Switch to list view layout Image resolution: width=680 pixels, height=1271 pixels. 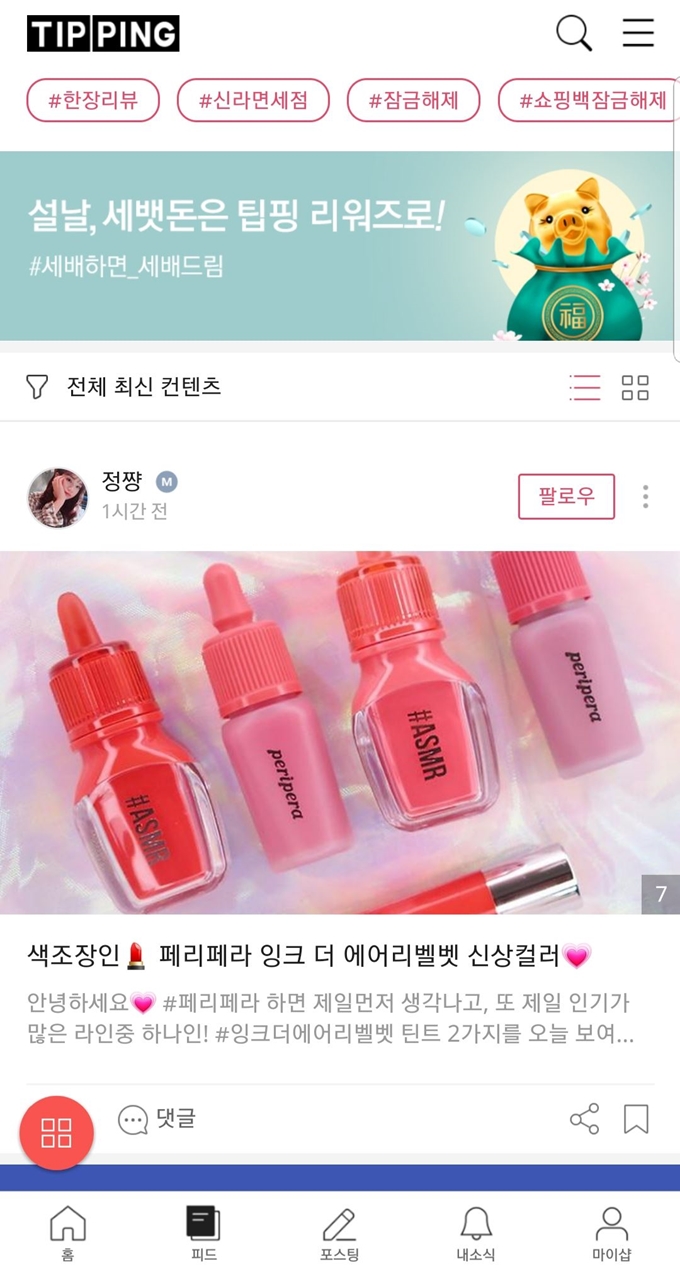point(585,388)
